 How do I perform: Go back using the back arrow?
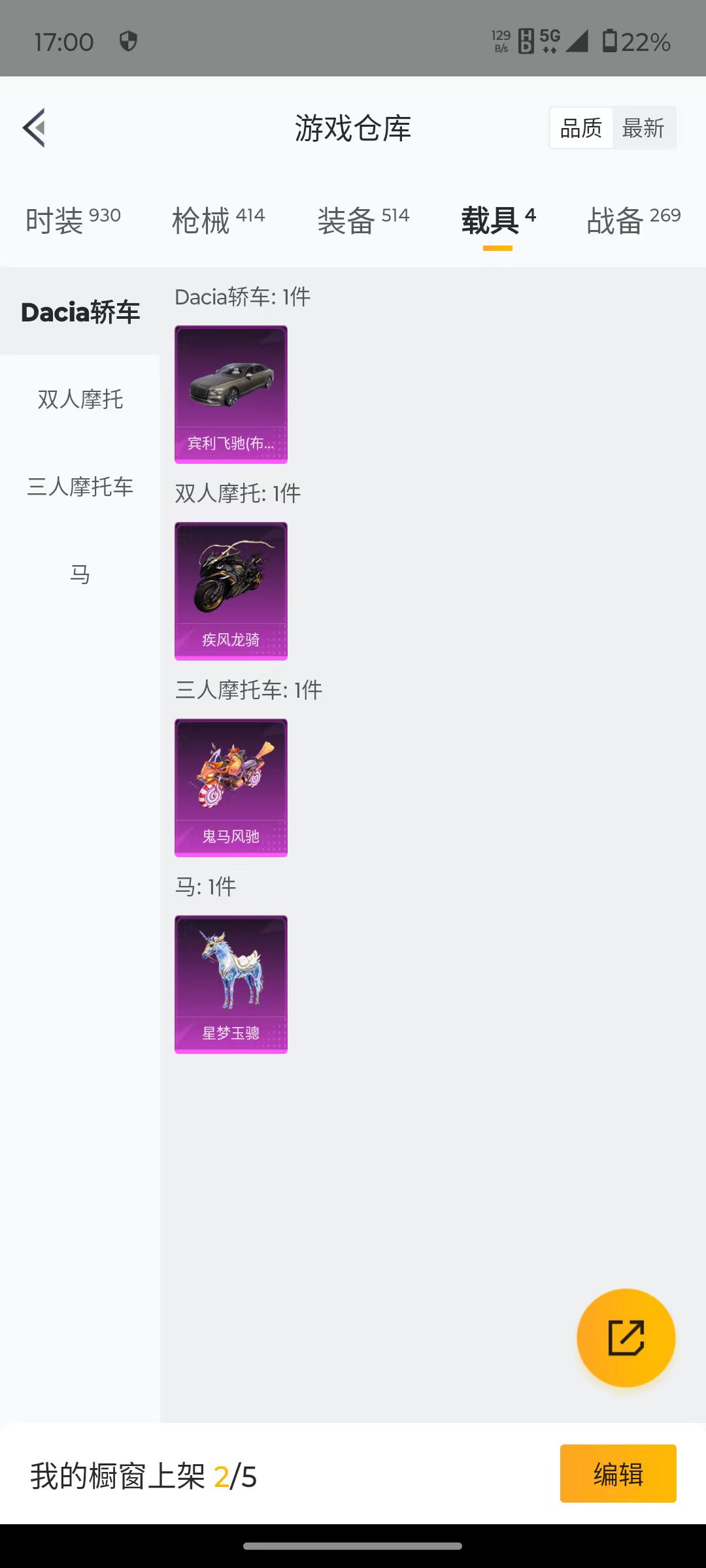34,127
